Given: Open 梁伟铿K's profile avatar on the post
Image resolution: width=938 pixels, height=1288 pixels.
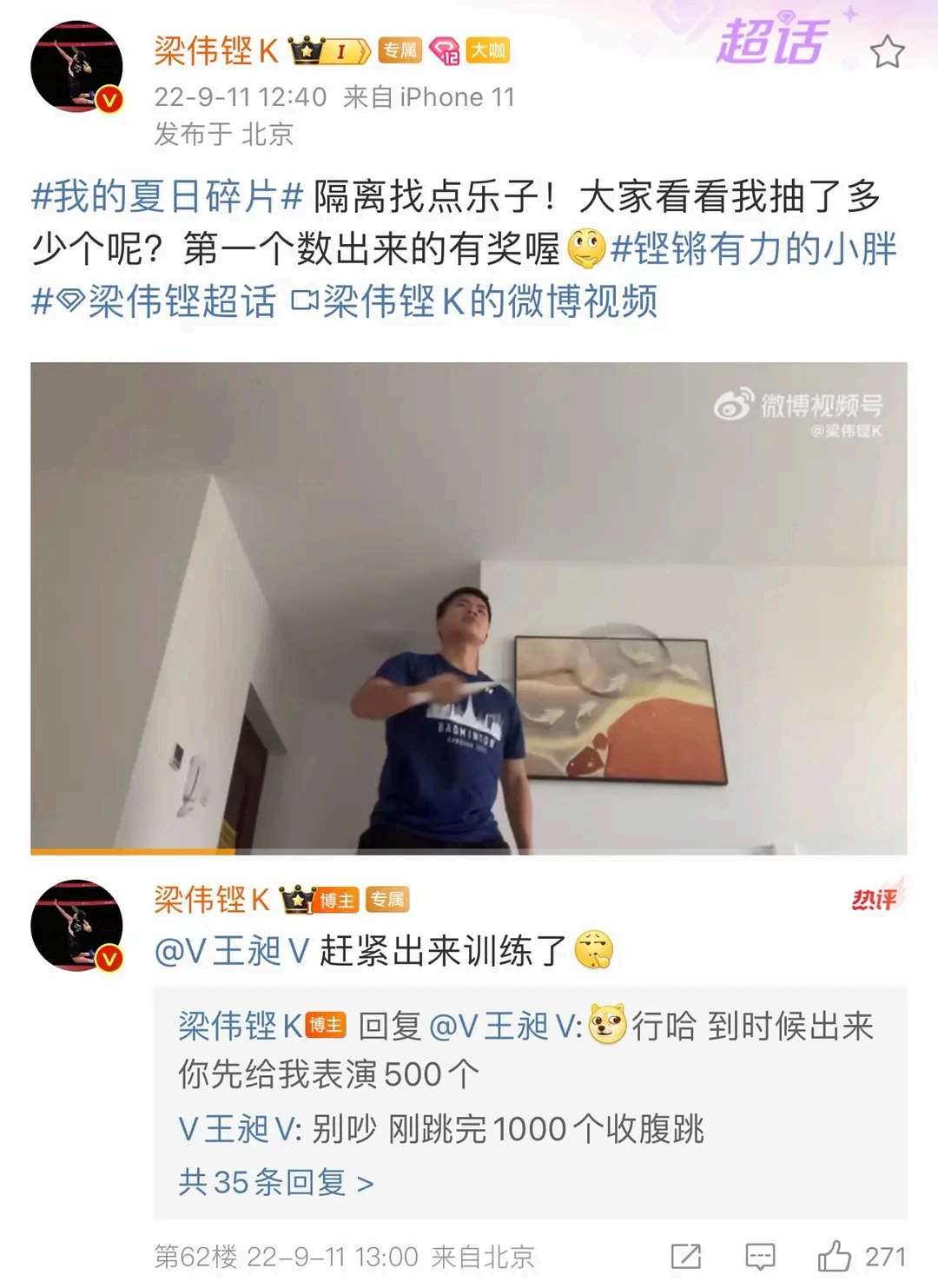Looking at the screenshot, I should coord(76,67).
